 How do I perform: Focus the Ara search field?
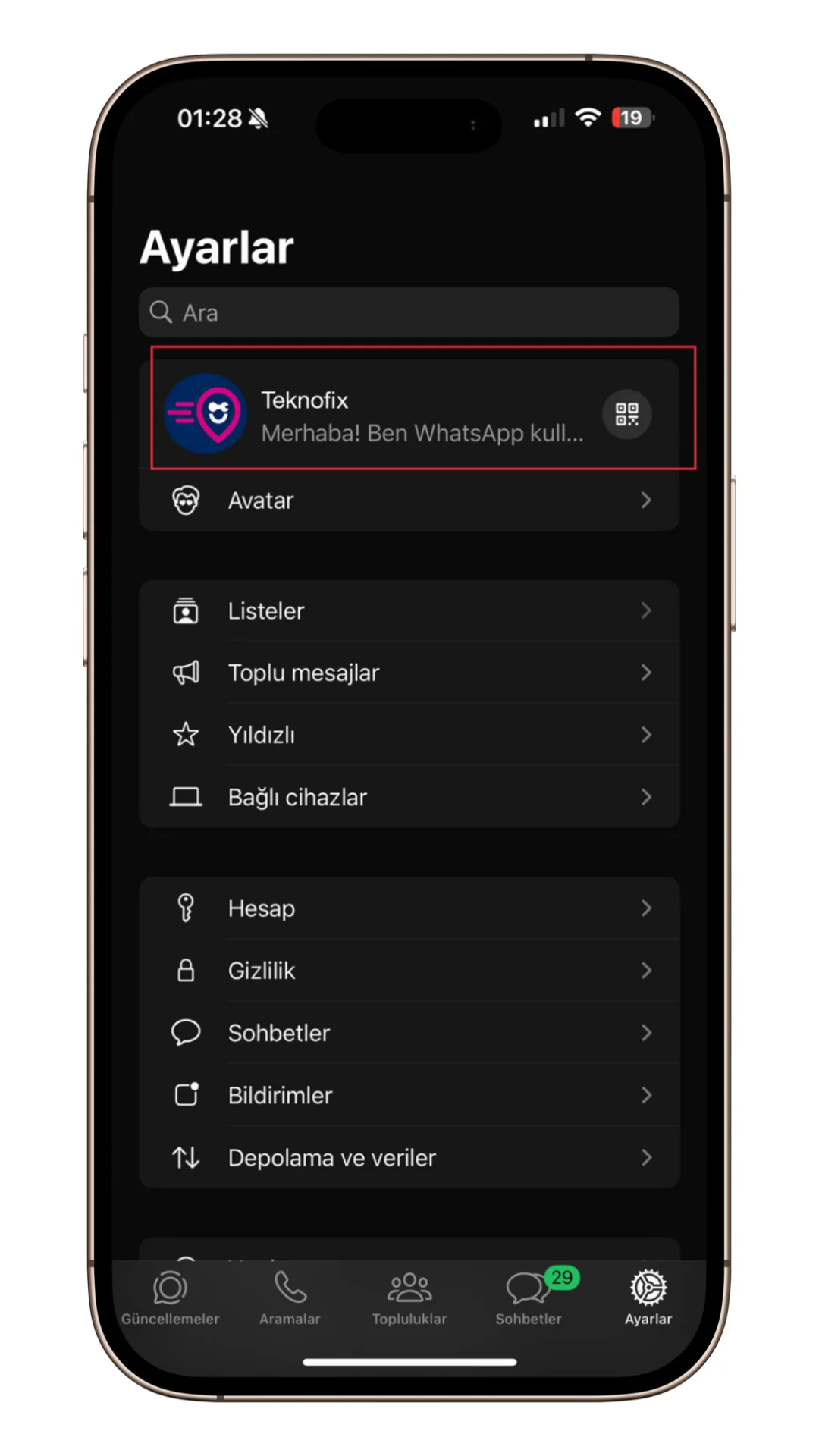(x=409, y=312)
